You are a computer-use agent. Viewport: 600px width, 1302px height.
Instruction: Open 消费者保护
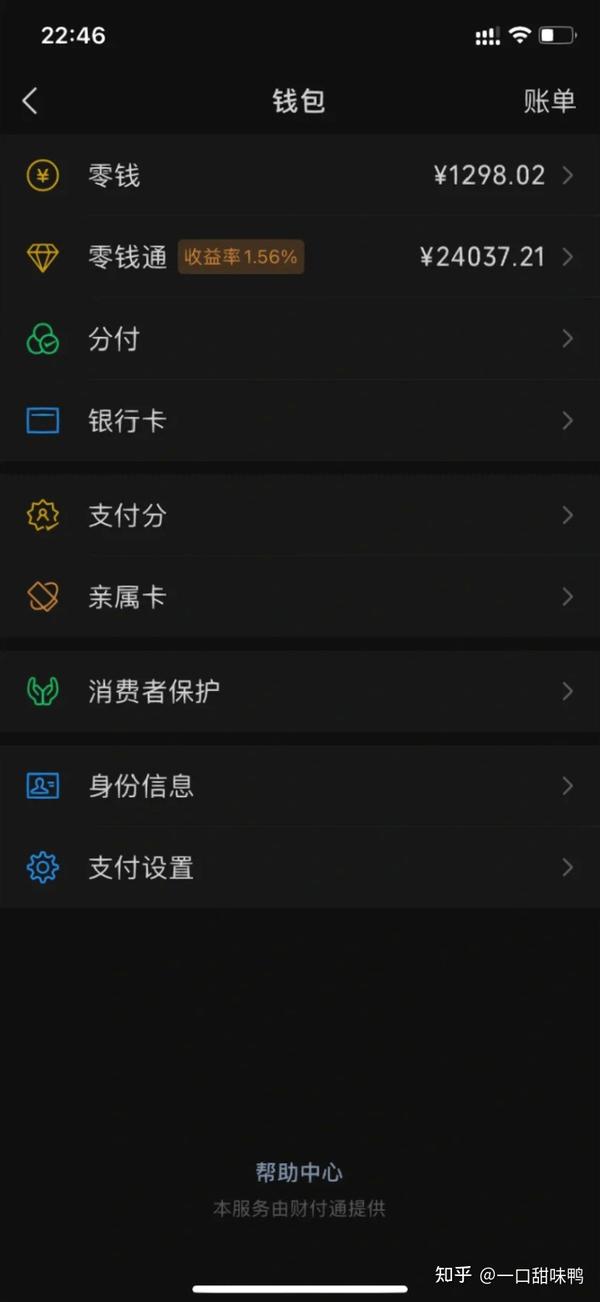point(300,691)
